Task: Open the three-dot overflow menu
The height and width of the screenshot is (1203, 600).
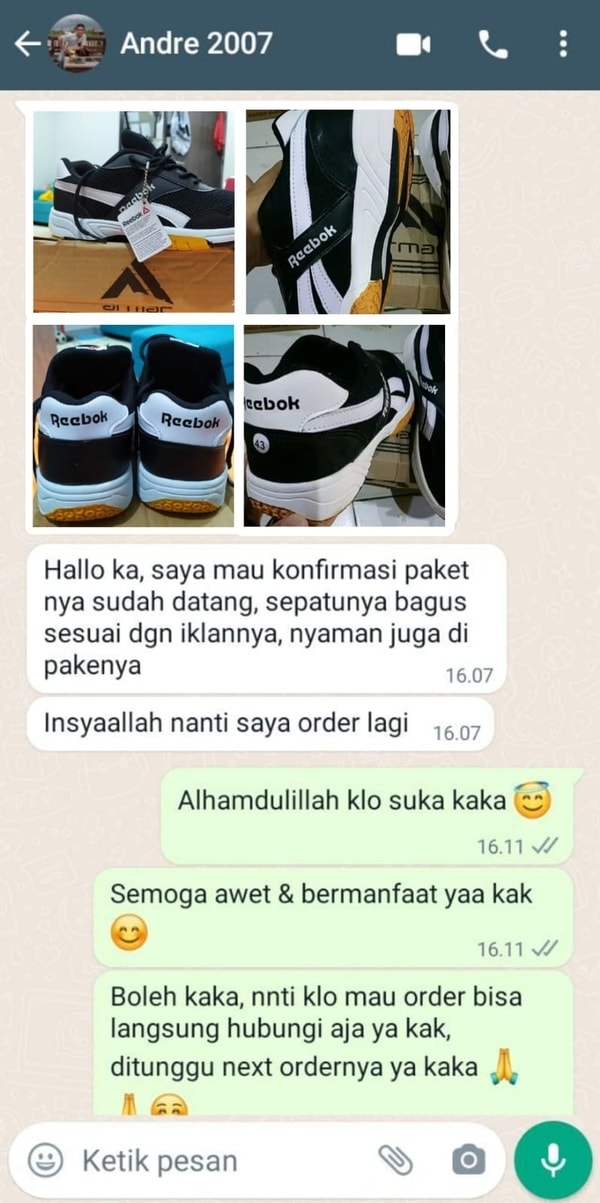Action: [563, 44]
